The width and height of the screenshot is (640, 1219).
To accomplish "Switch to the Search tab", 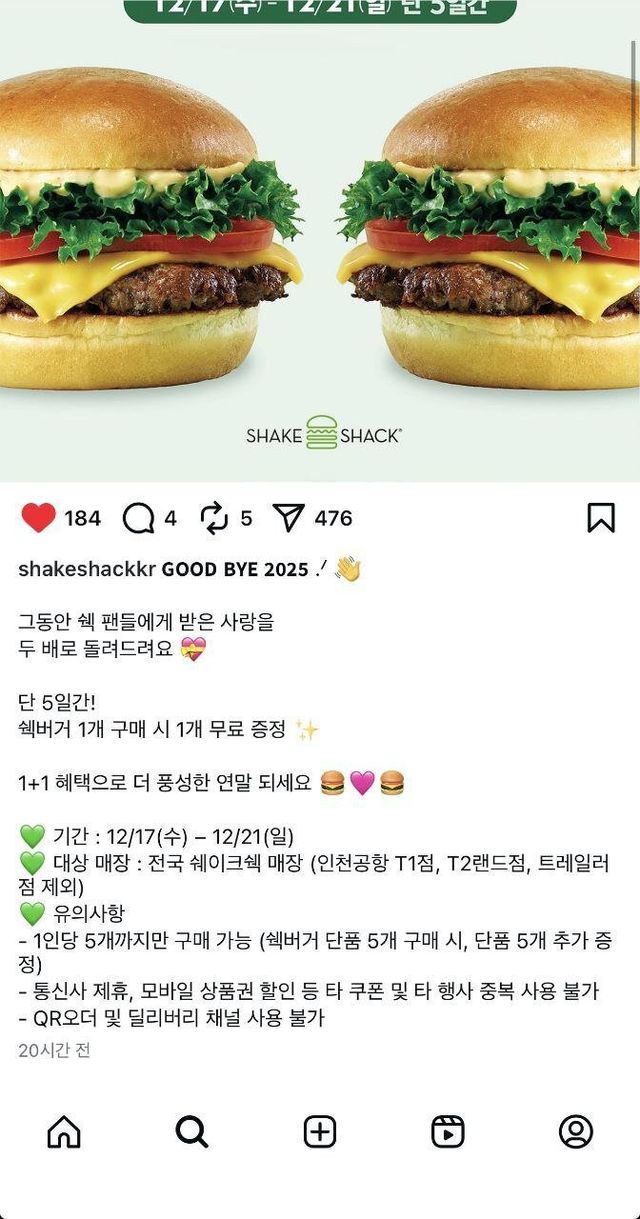I will point(191,1132).
